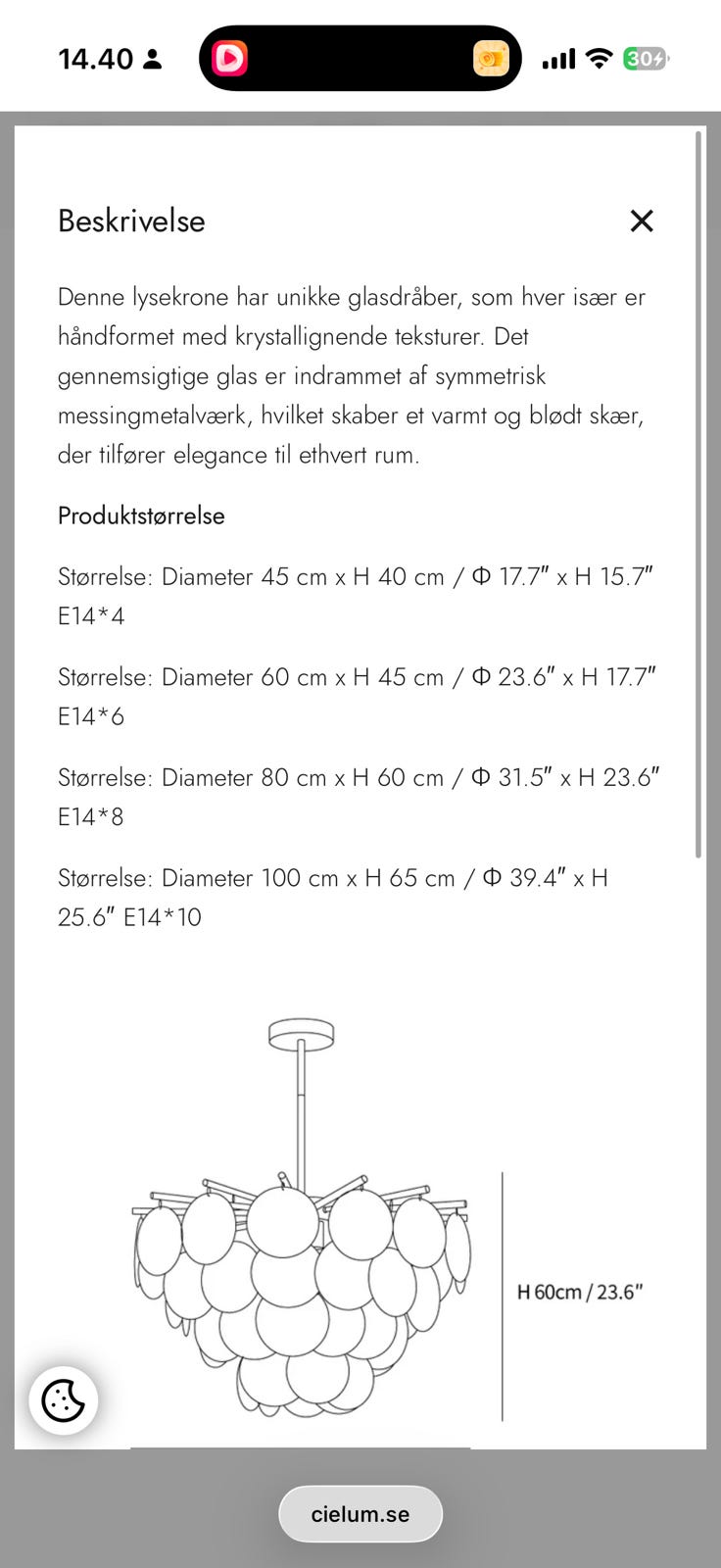Open the cookie settings icon
This screenshot has height=1568, width=721.
click(64, 1400)
